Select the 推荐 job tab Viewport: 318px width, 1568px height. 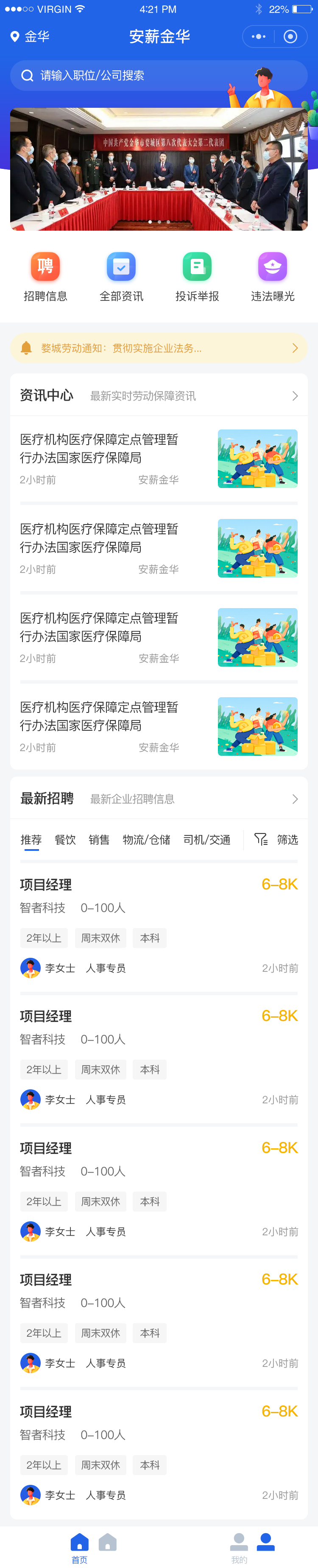click(31, 840)
